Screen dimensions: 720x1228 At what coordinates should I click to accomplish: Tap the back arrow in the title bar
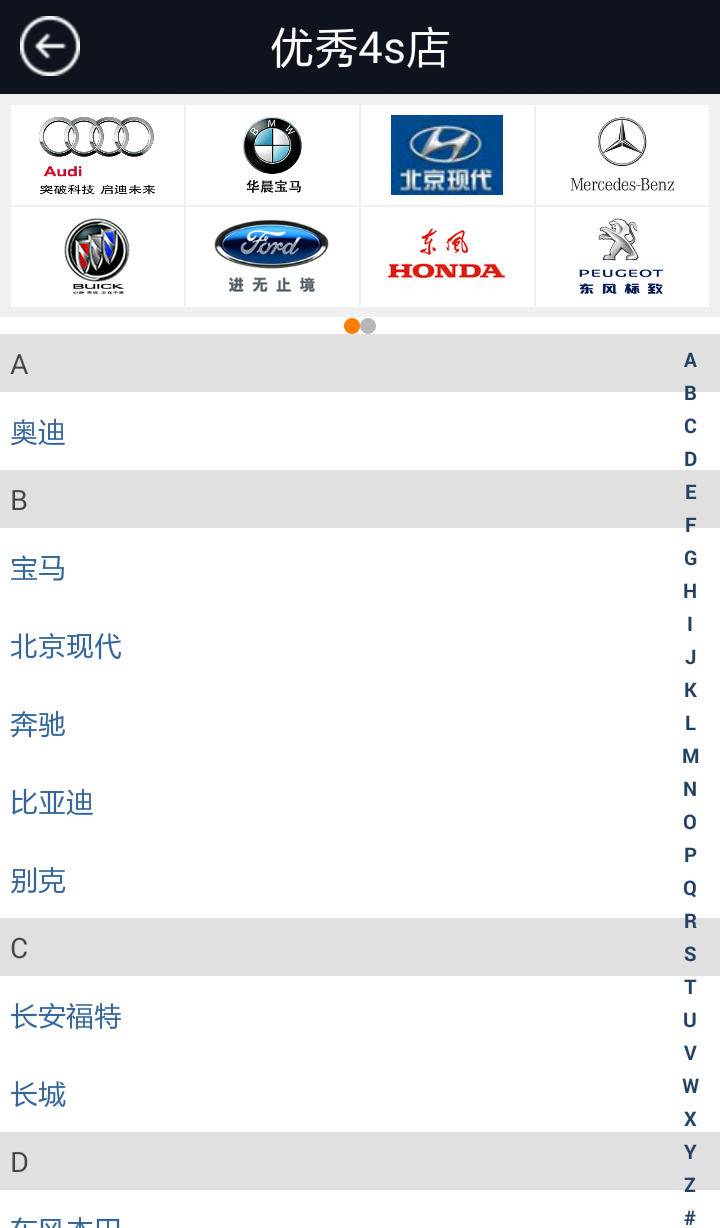49,47
